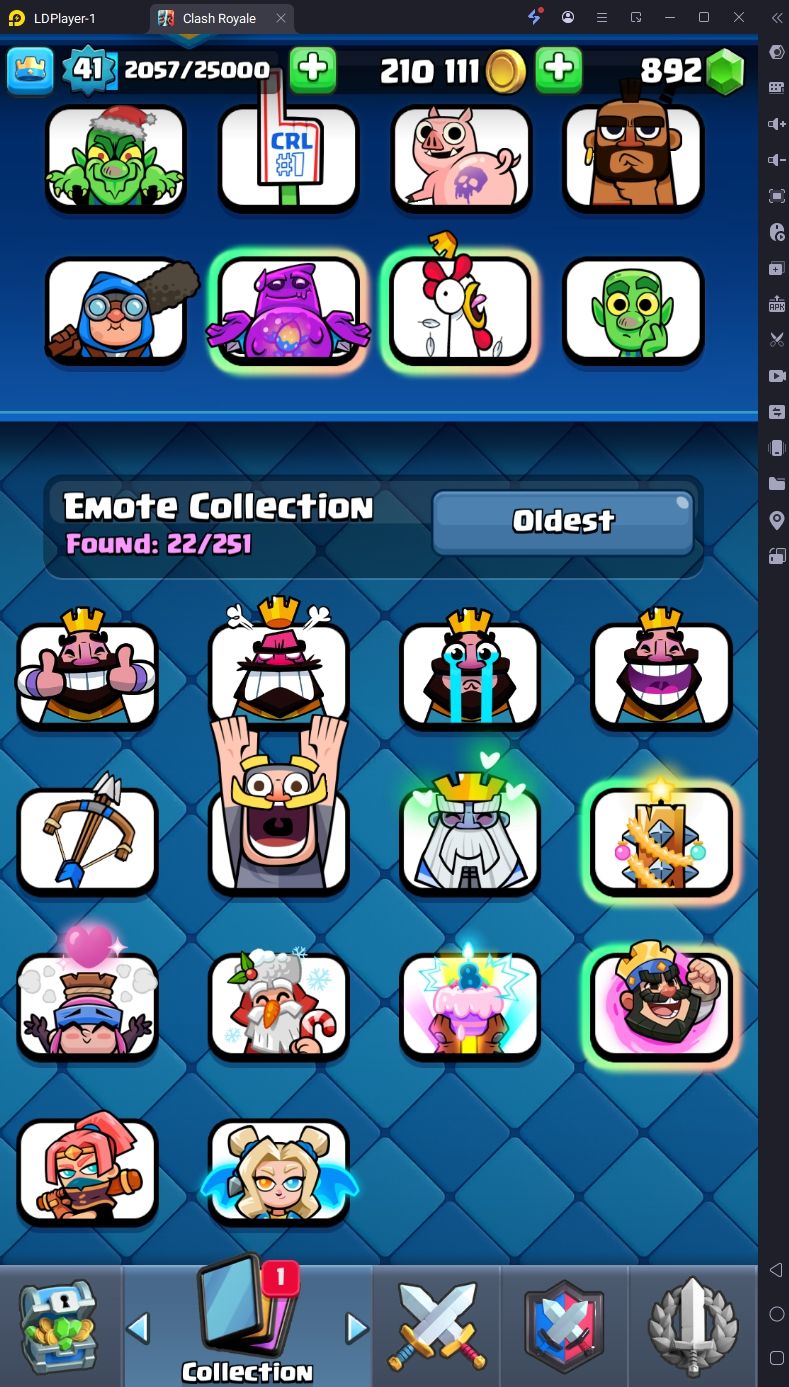The height and width of the screenshot is (1387, 789).
Task: Switch to the Battle tab with crossed swords
Action: click(437, 1325)
